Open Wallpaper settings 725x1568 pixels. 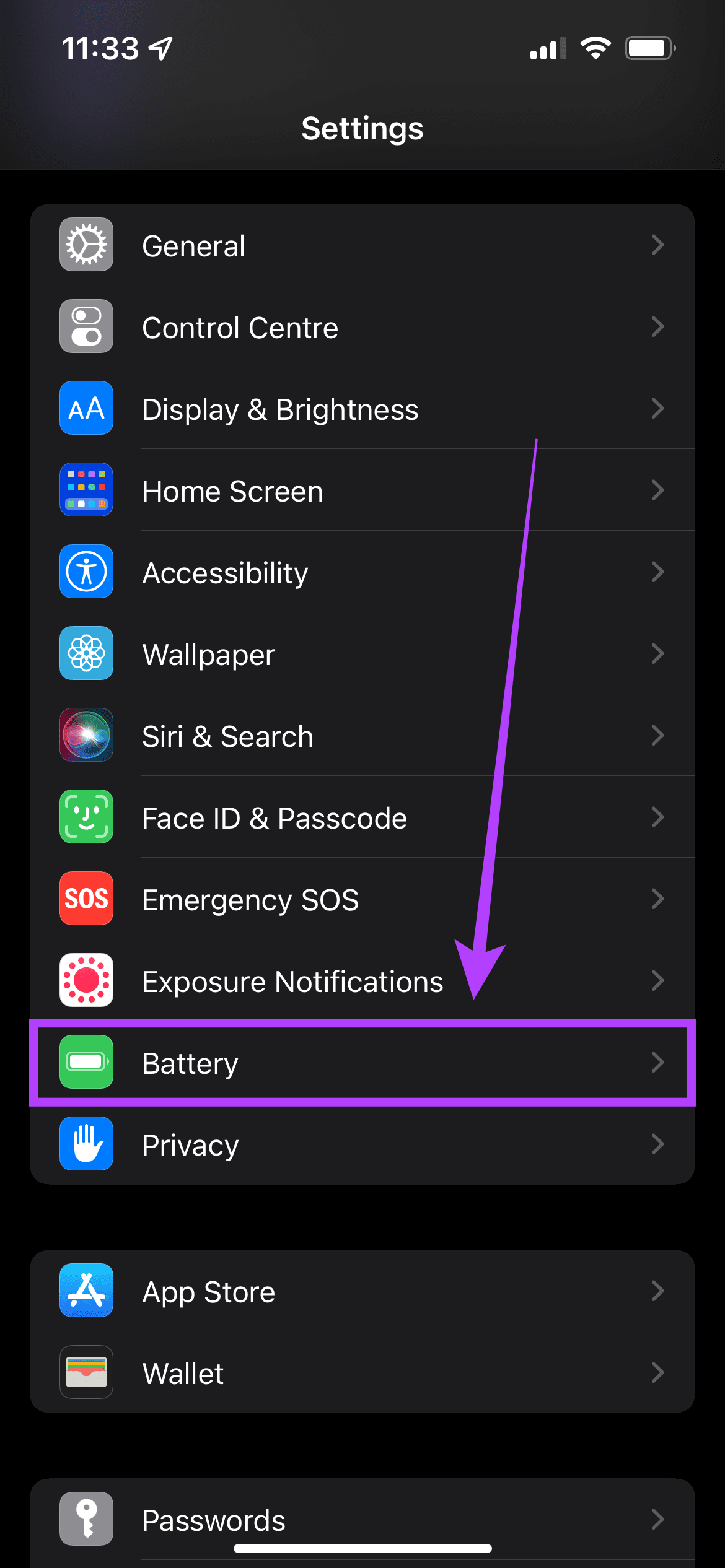pos(362,654)
